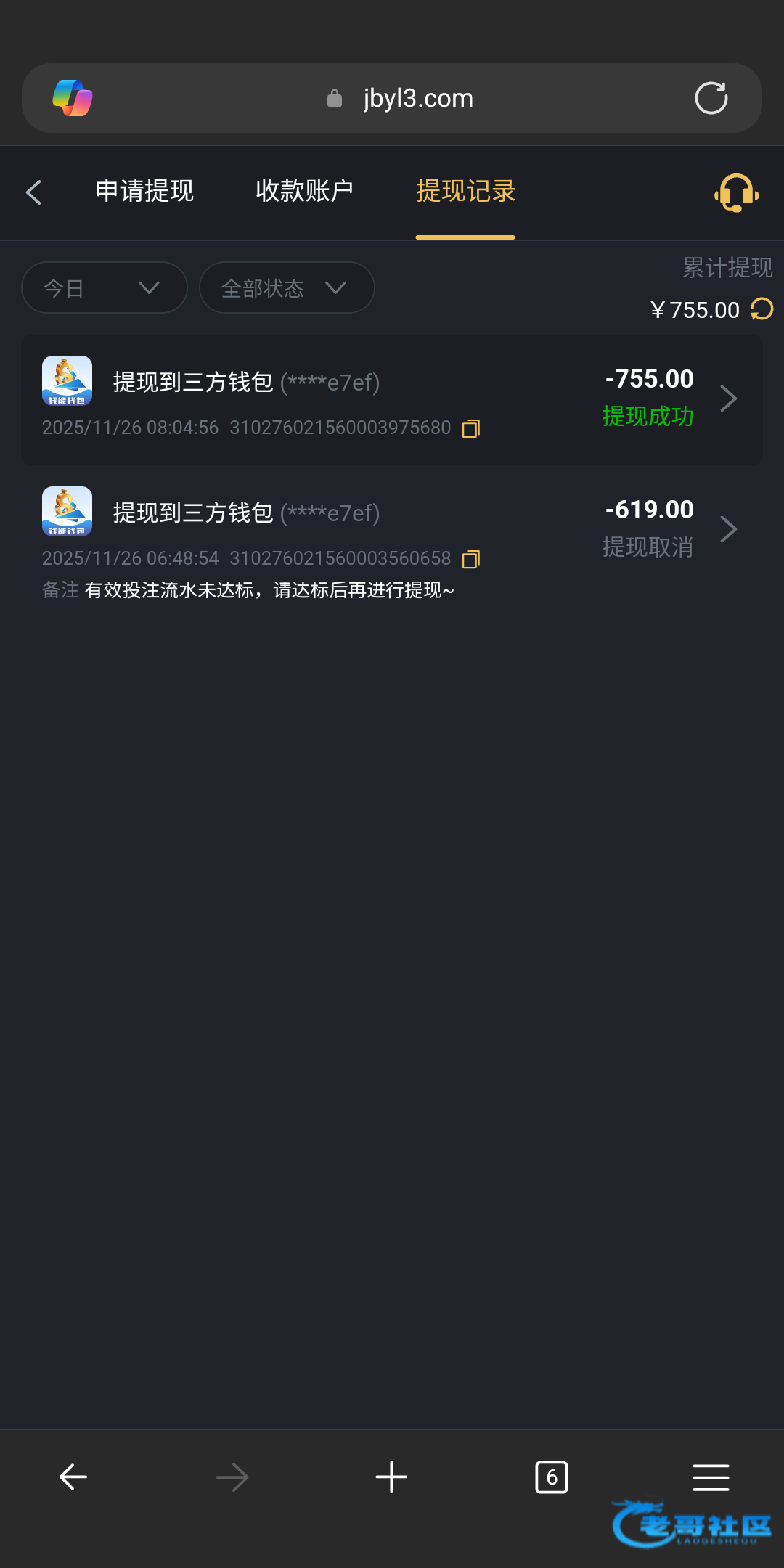The image size is (784, 1568).
Task: Tap the jbyl3.com address bar
Action: (x=417, y=98)
